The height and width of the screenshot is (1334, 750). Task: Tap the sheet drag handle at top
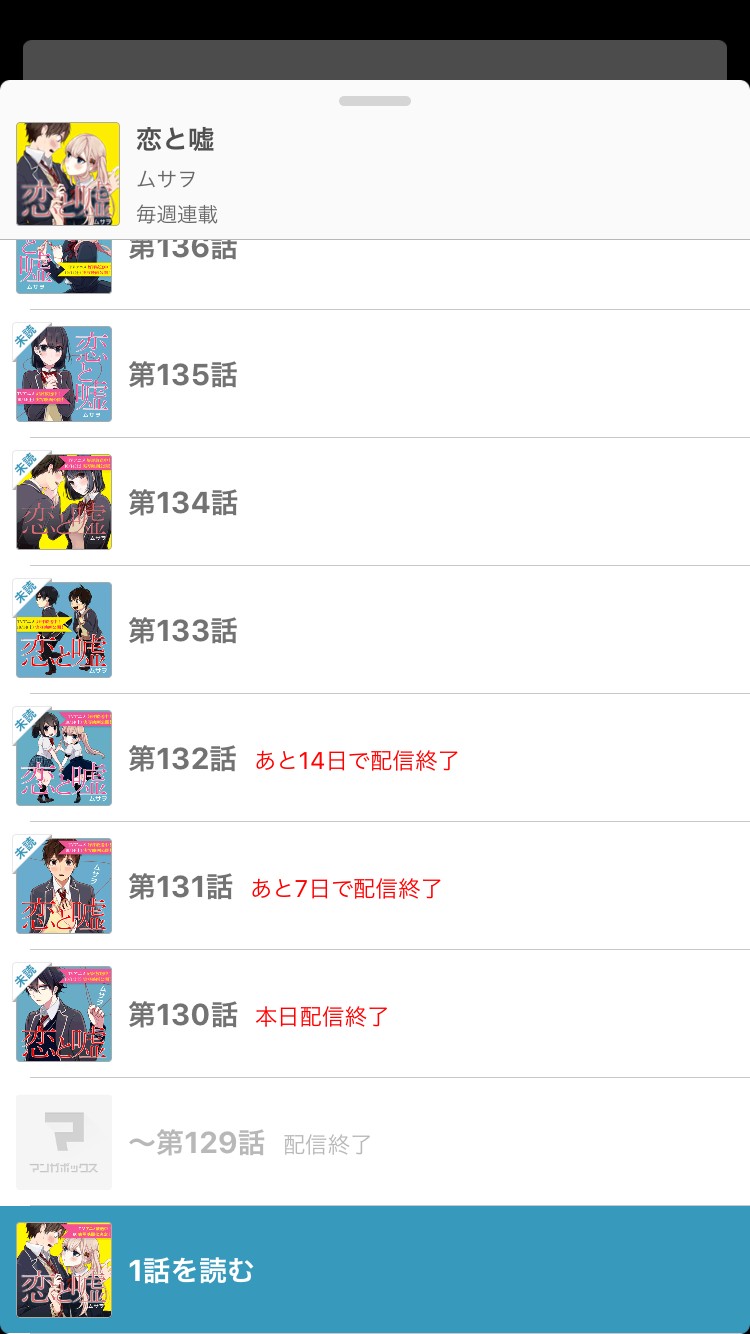[x=375, y=101]
